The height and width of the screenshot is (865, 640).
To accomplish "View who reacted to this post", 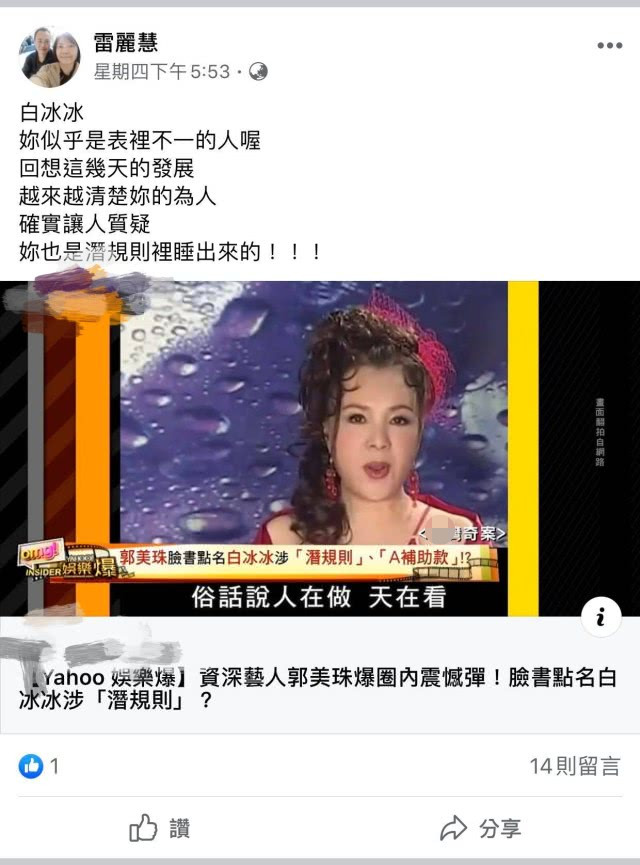I will pyautogui.click(x=40, y=766).
